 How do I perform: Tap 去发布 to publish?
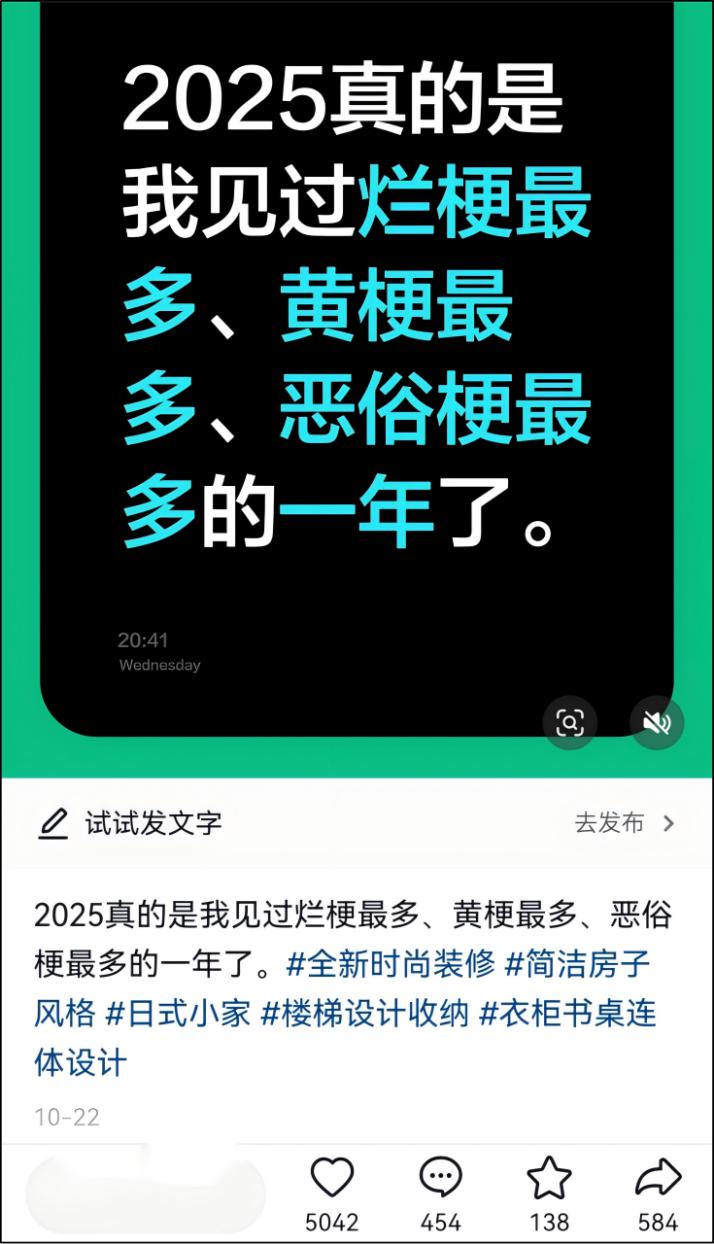click(624, 824)
